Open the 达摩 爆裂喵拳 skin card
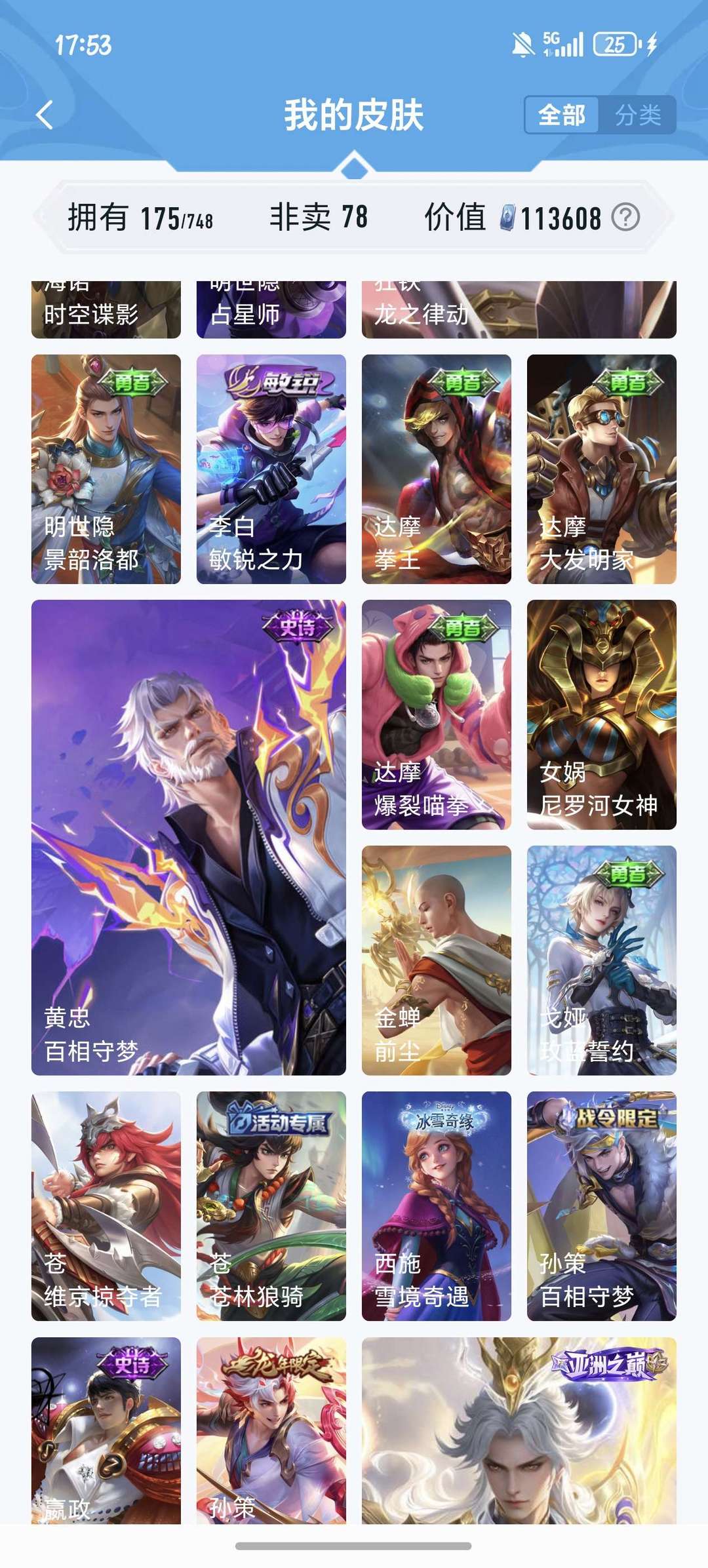Screen dimensions: 708x1568 tap(437, 715)
